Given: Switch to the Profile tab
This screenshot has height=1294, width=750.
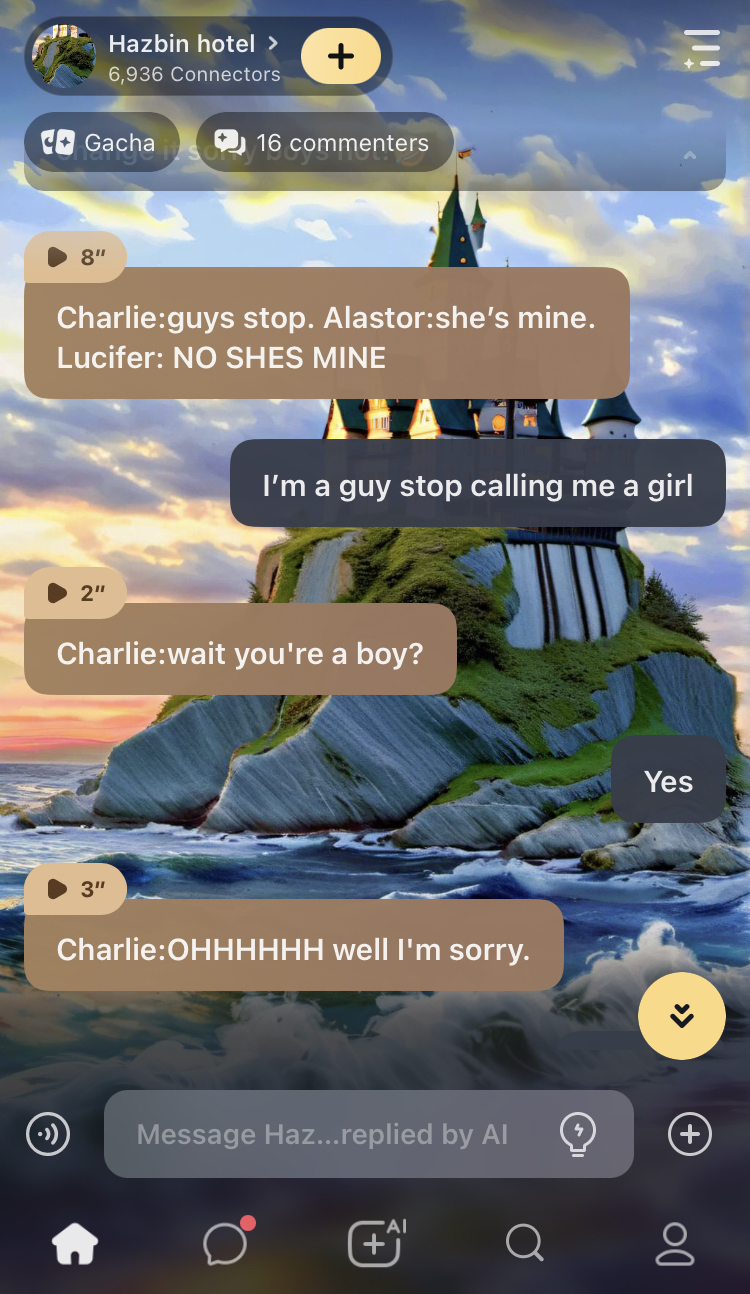Looking at the screenshot, I should 675,1244.
